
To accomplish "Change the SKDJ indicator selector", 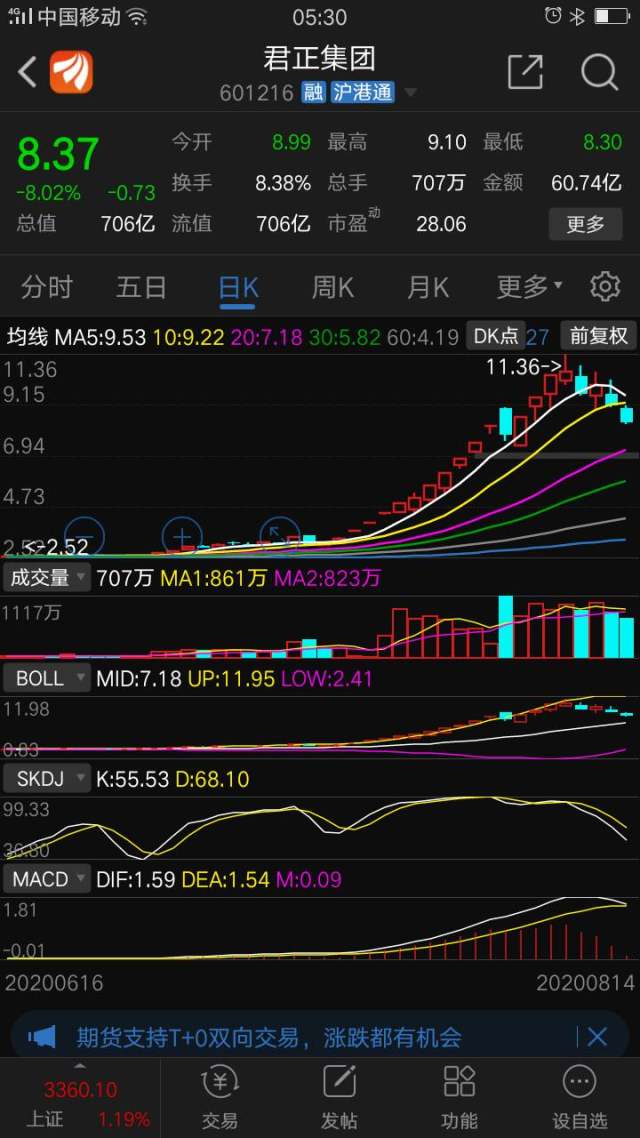I will tap(46, 778).
